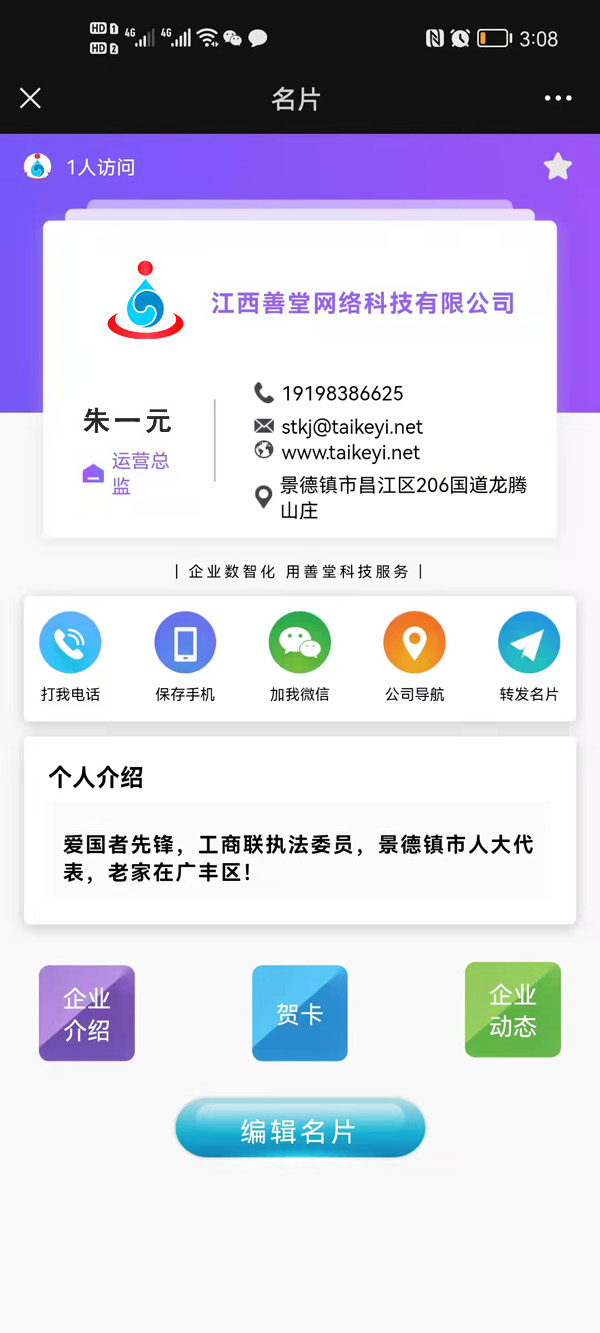600x1333 pixels.
Task: Open the three-dot overflow menu
Action: [x=558, y=98]
